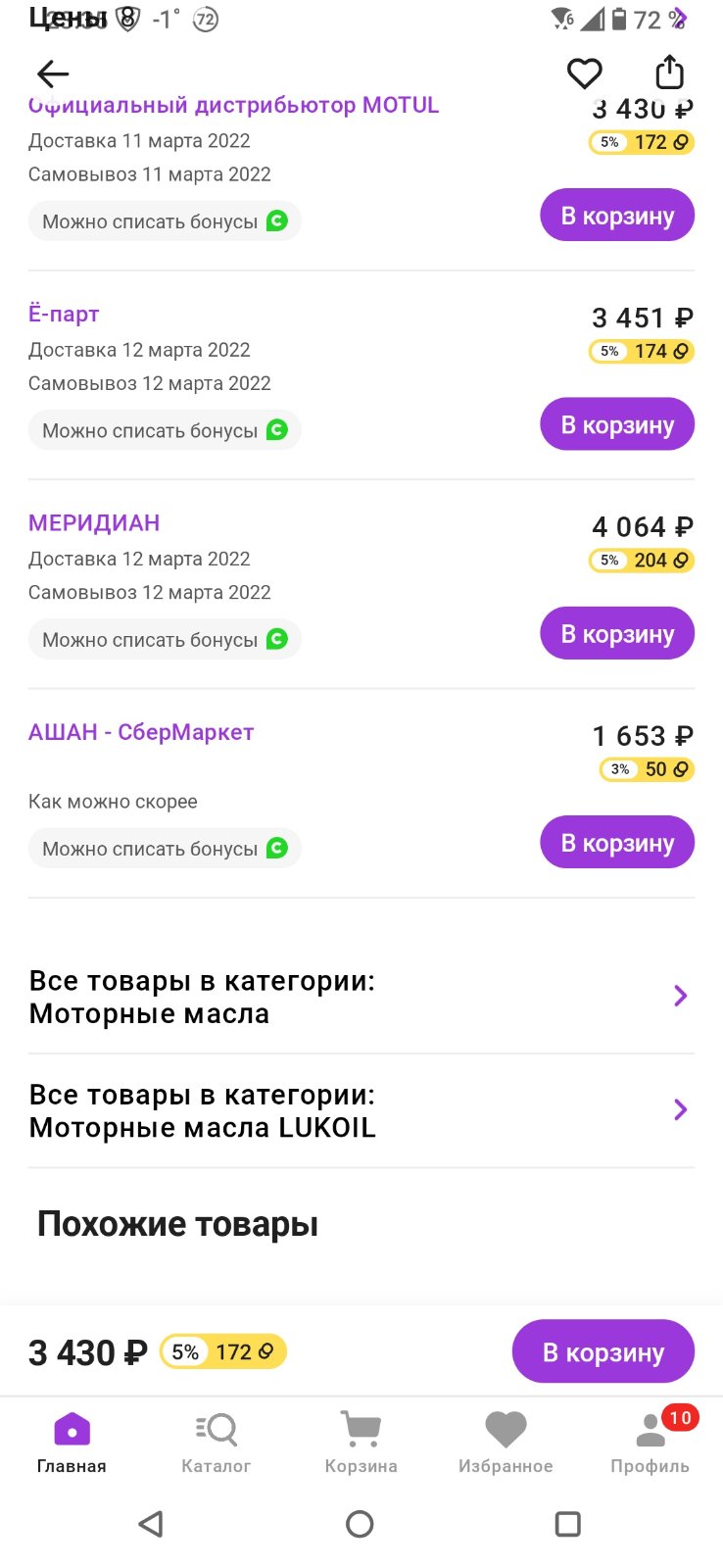This screenshot has height=1568, width=723.
Task: Open seller МЕРИДИАН link
Action: tap(94, 522)
